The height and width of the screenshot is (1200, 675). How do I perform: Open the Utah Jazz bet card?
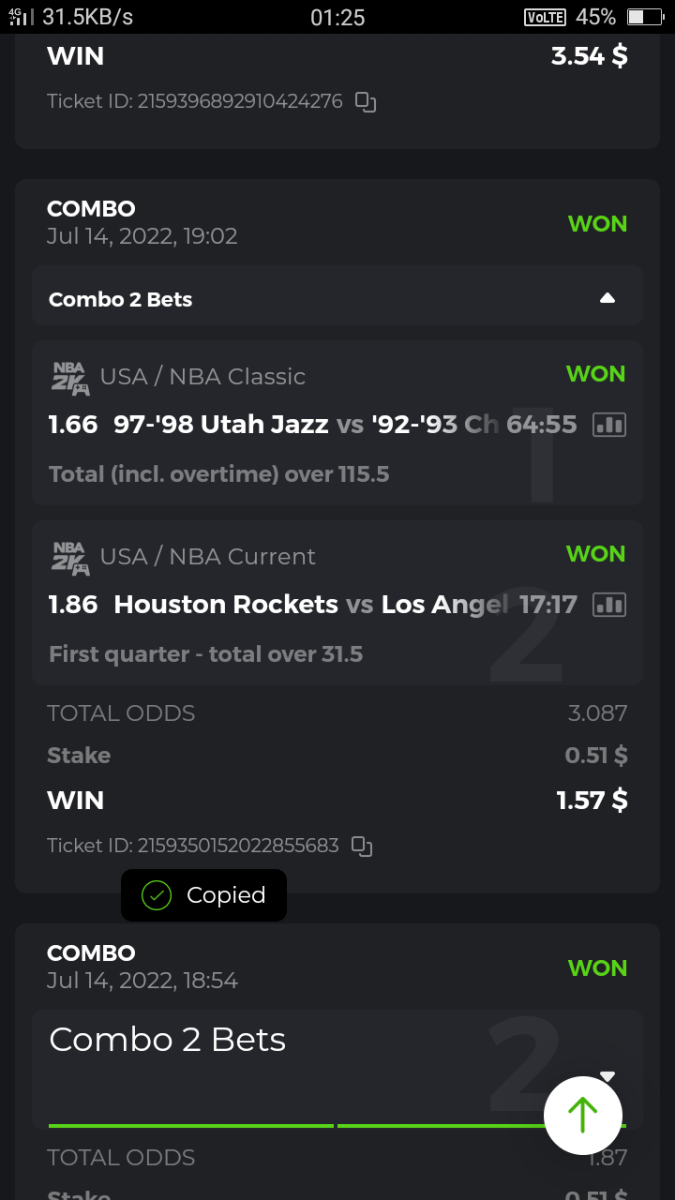coord(300,424)
